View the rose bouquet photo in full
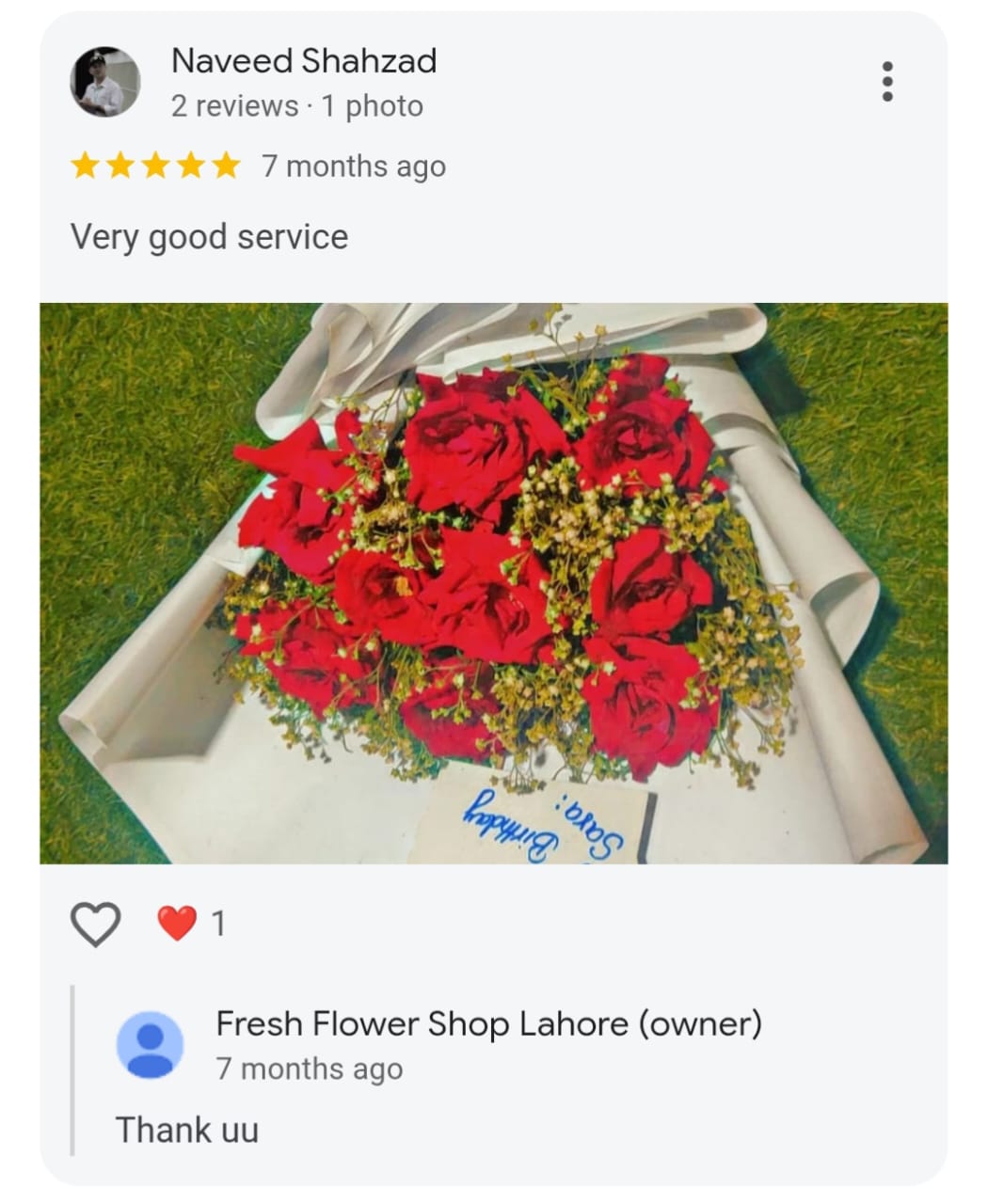This screenshot has width=988, height=1204. (x=493, y=583)
